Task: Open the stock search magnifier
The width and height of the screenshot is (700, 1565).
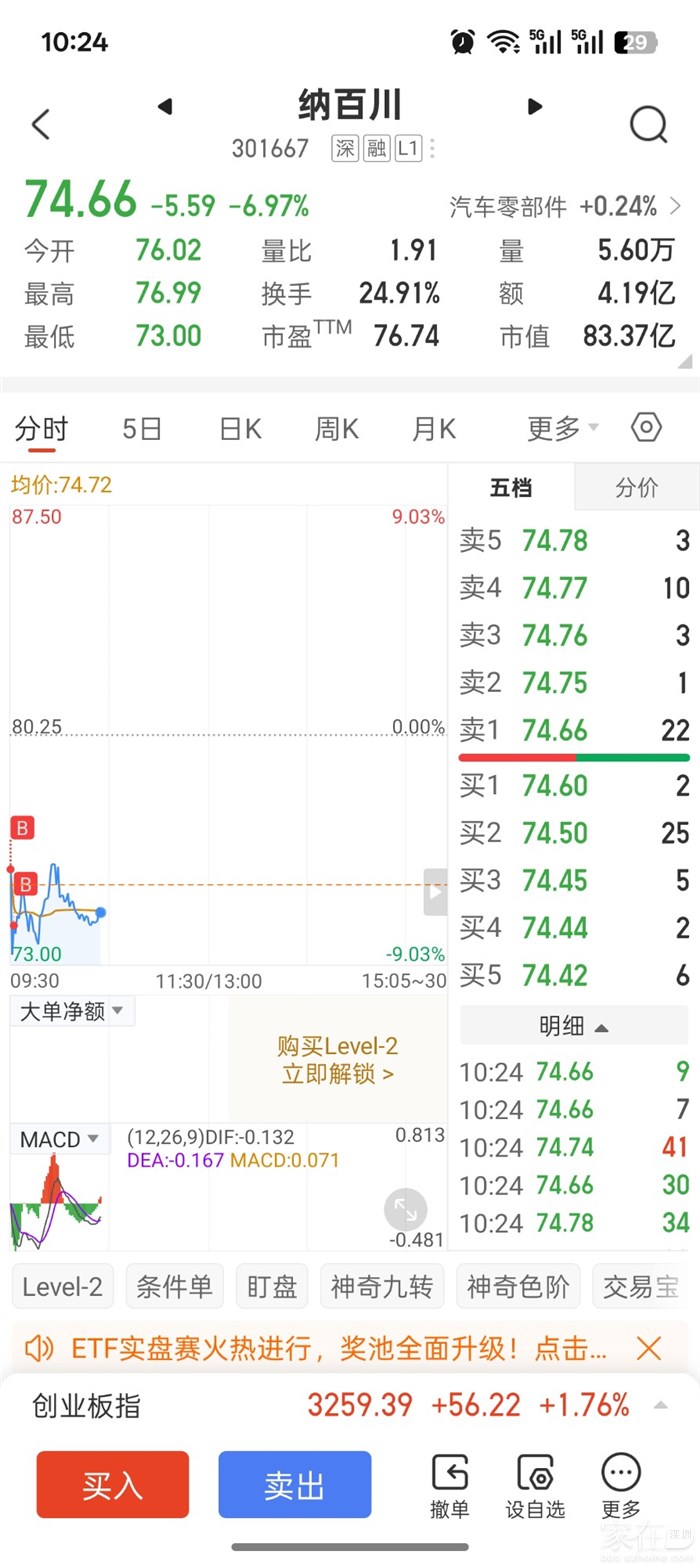Action: [648, 125]
